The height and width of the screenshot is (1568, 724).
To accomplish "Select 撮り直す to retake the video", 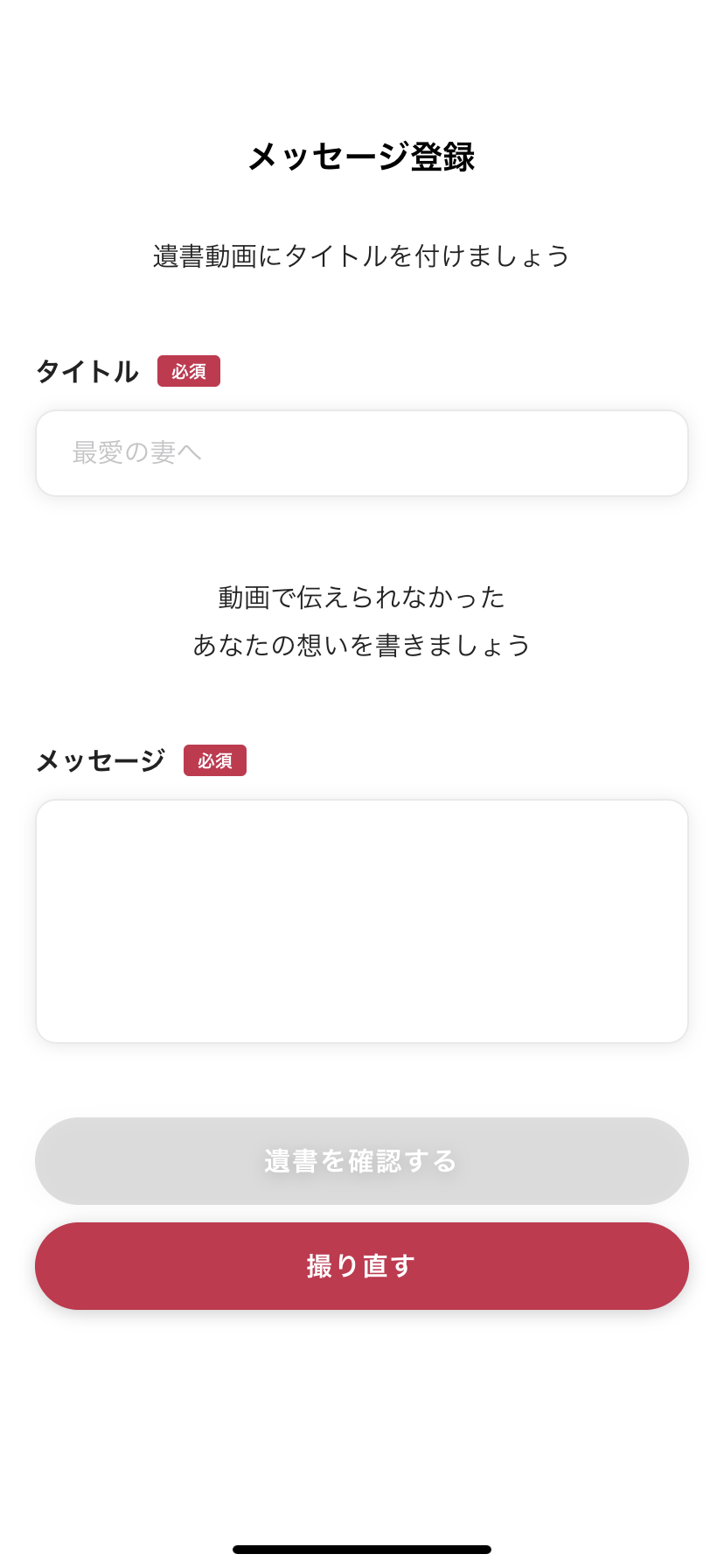I will (362, 1266).
